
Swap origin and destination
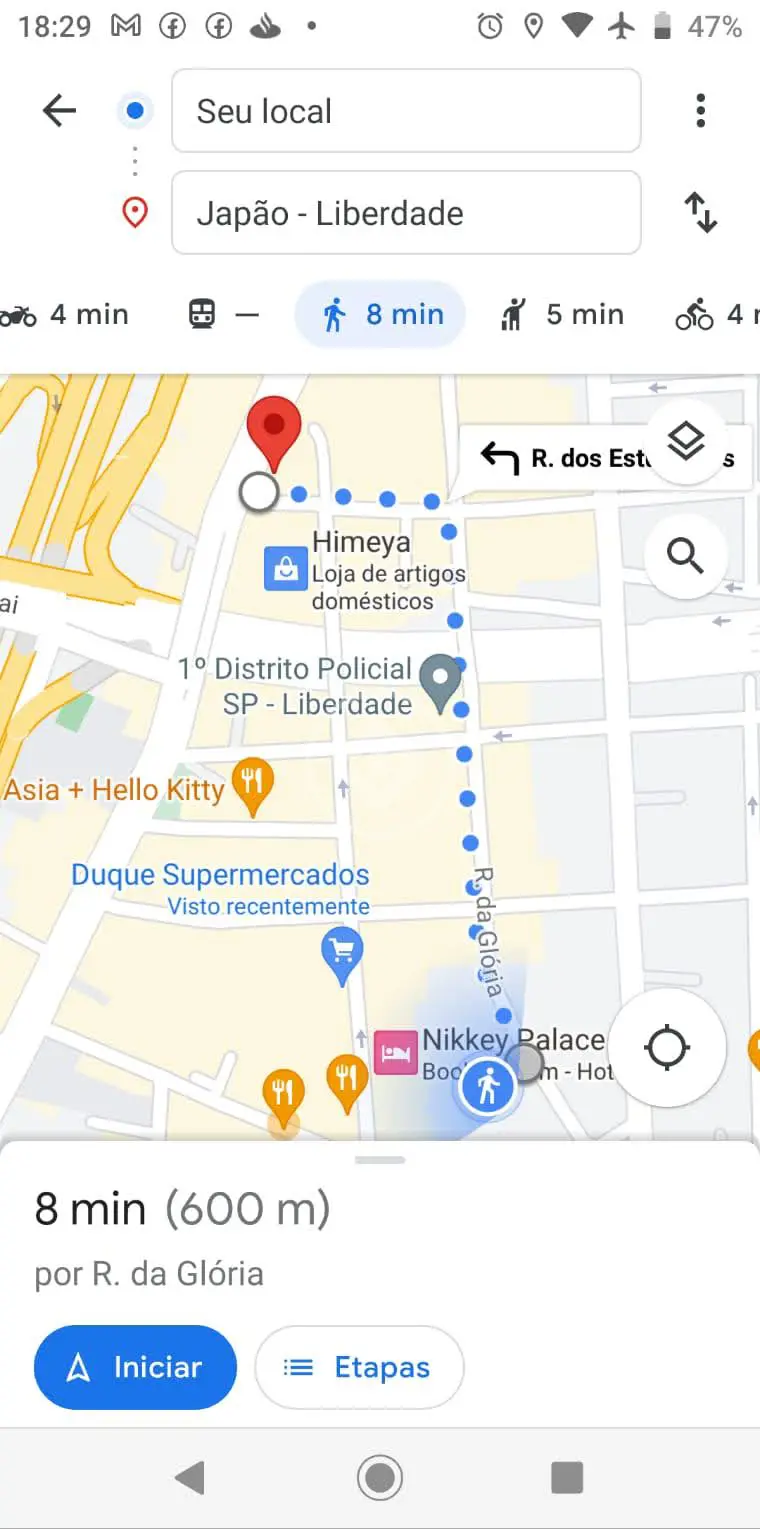pyautogui.click(x=700, y=213)
